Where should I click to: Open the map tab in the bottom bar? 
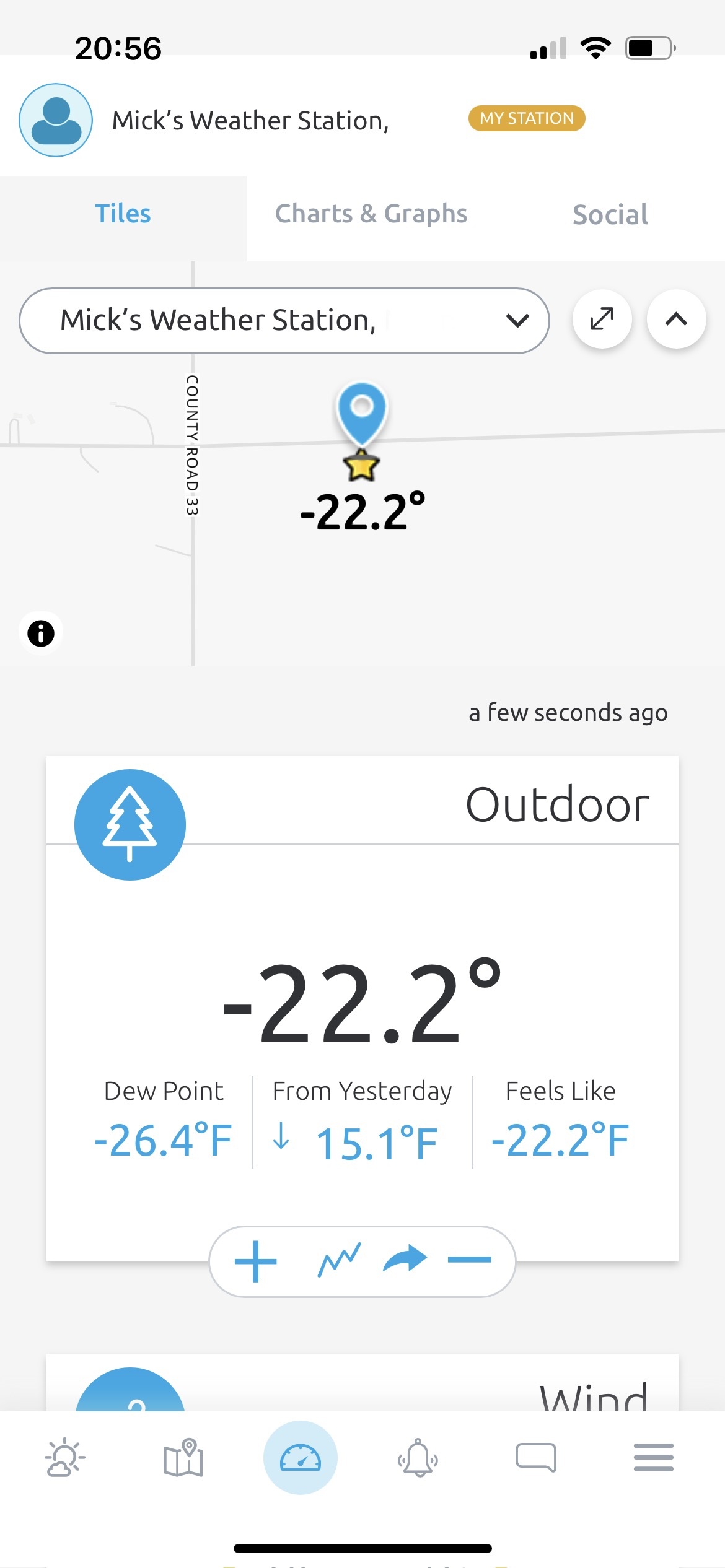pos(183,1457)
